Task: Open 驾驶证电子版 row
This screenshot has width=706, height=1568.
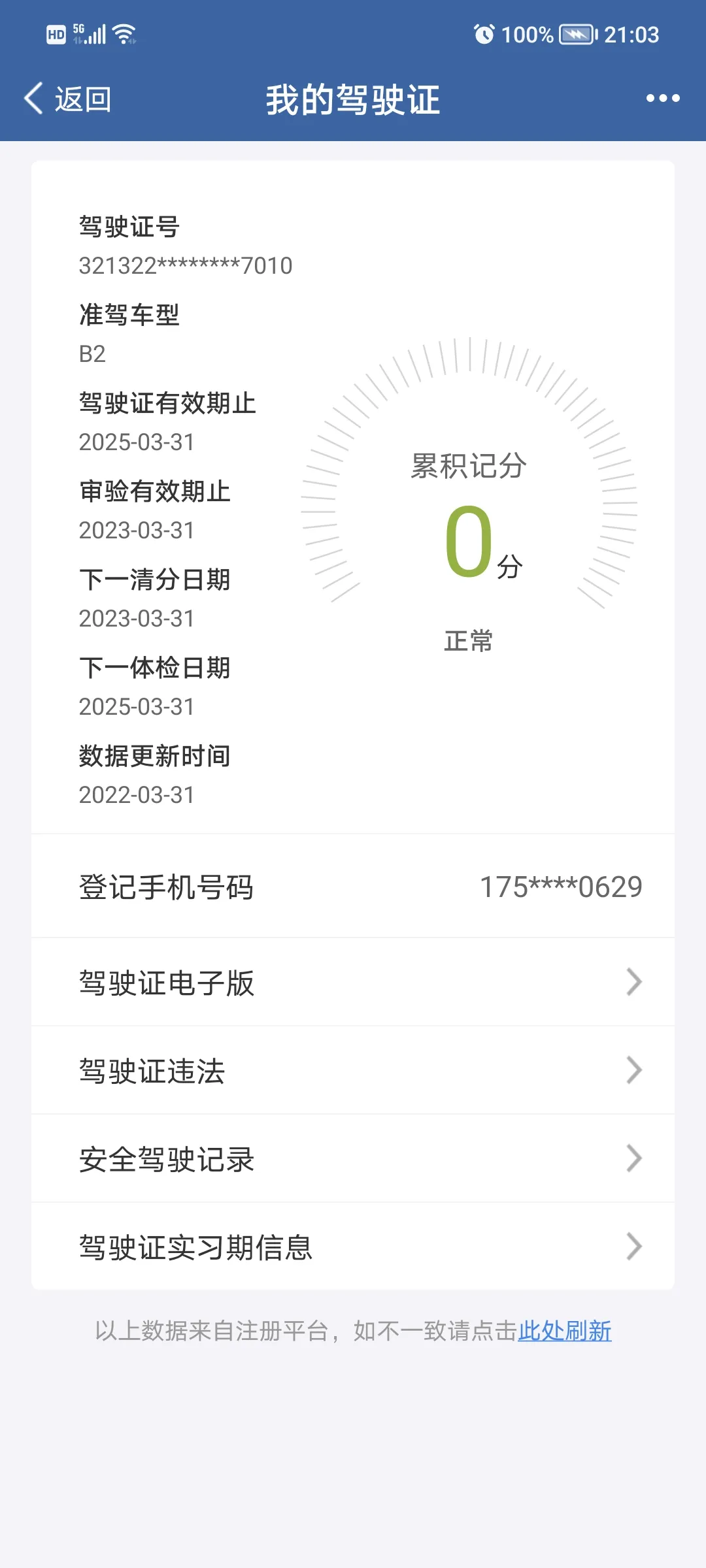Action: point(353,982)
